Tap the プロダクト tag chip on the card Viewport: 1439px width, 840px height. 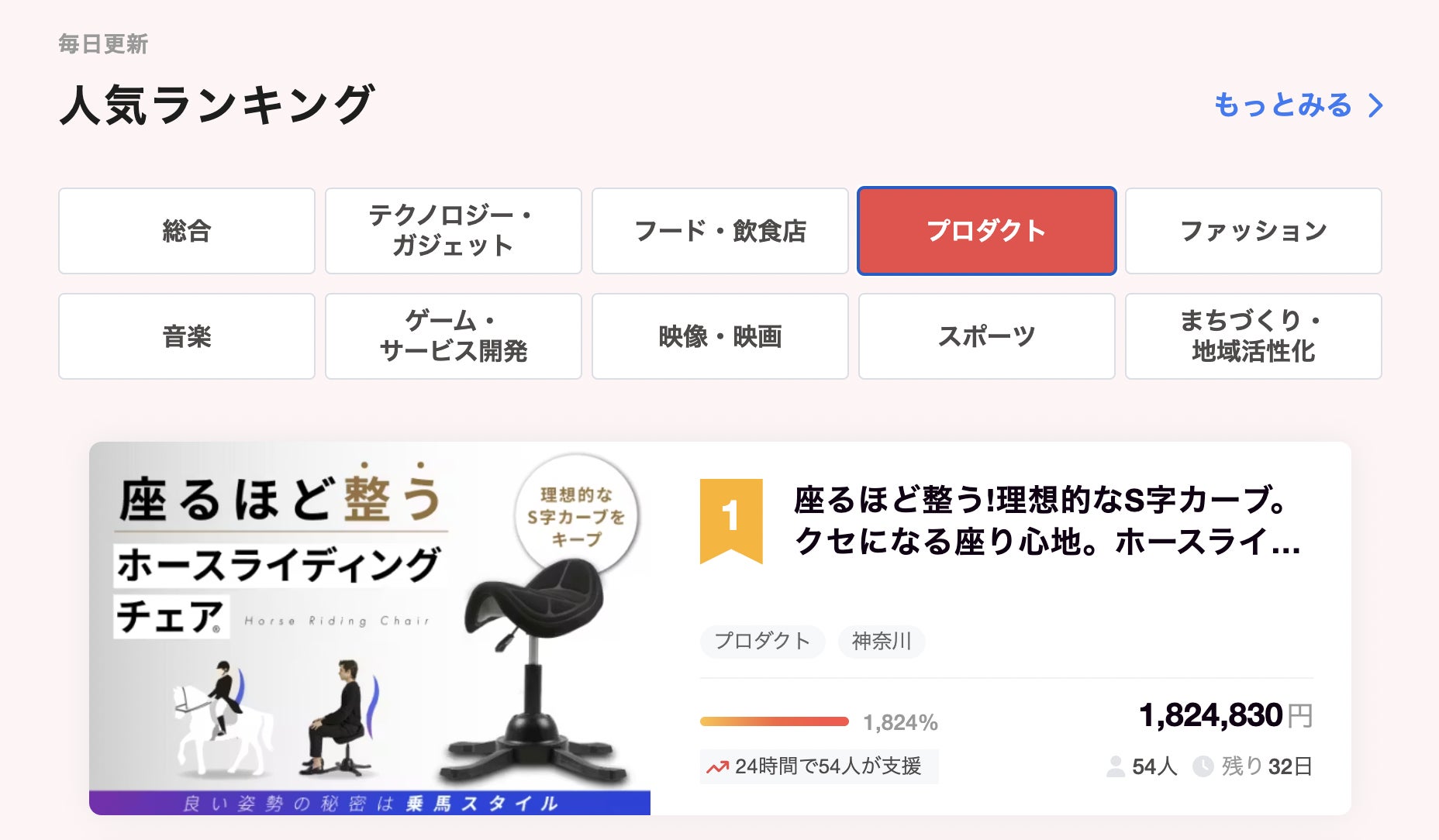[762, 641]
